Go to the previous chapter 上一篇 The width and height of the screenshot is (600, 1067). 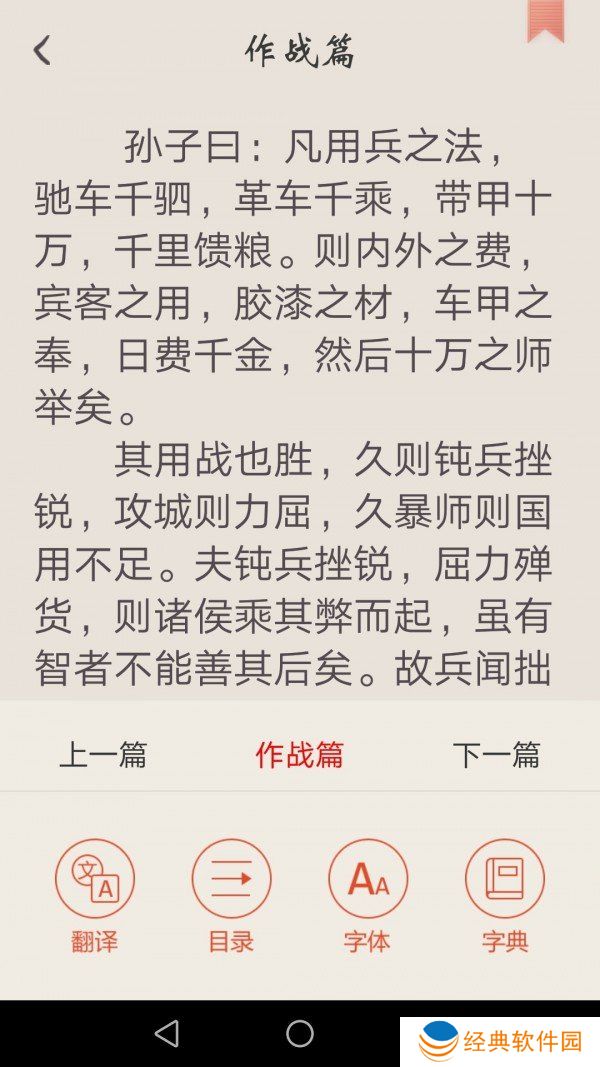pyautogui.click(x=103, y=754)
